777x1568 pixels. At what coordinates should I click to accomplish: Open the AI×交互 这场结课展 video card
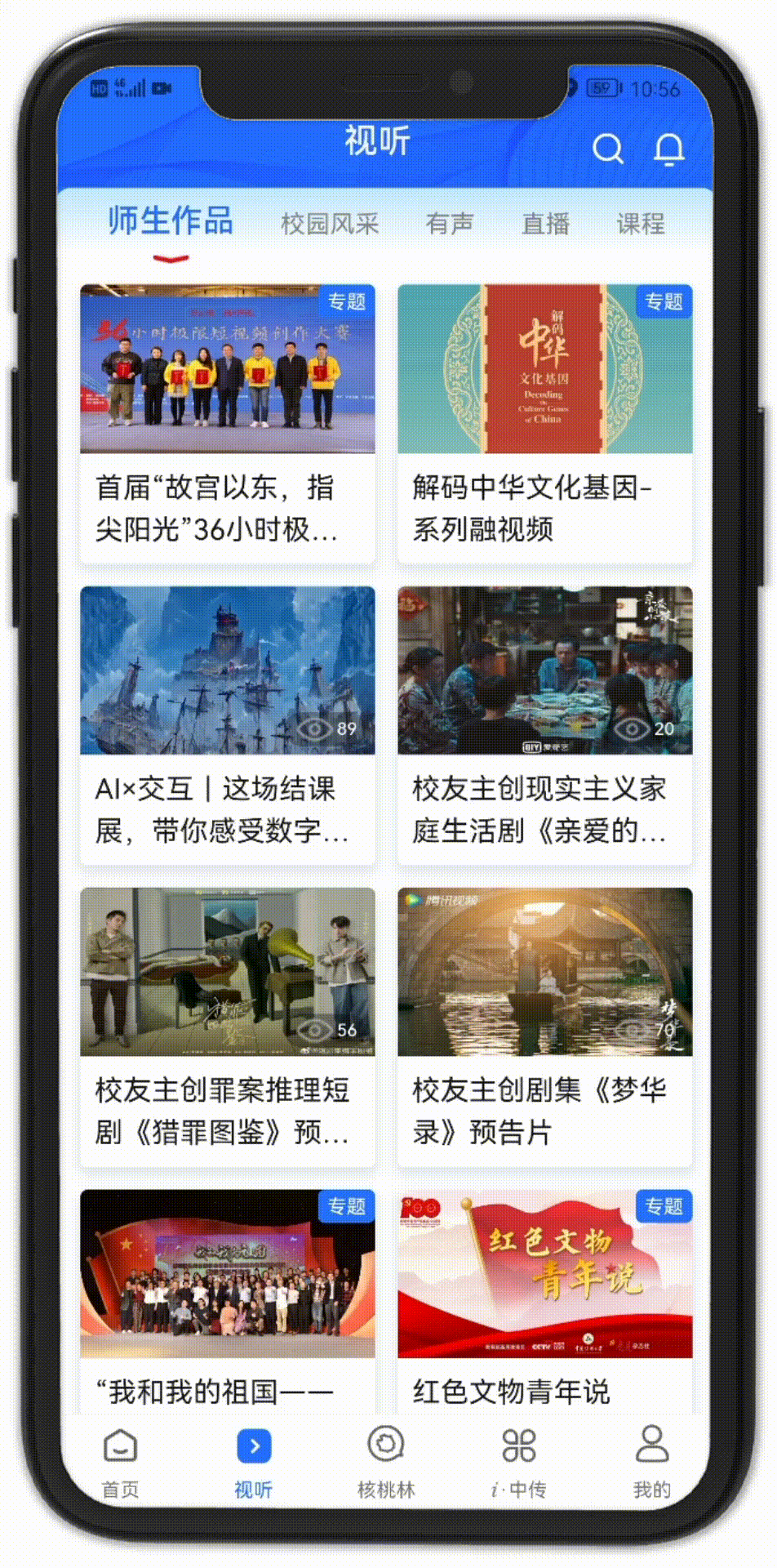coord(227,725)
